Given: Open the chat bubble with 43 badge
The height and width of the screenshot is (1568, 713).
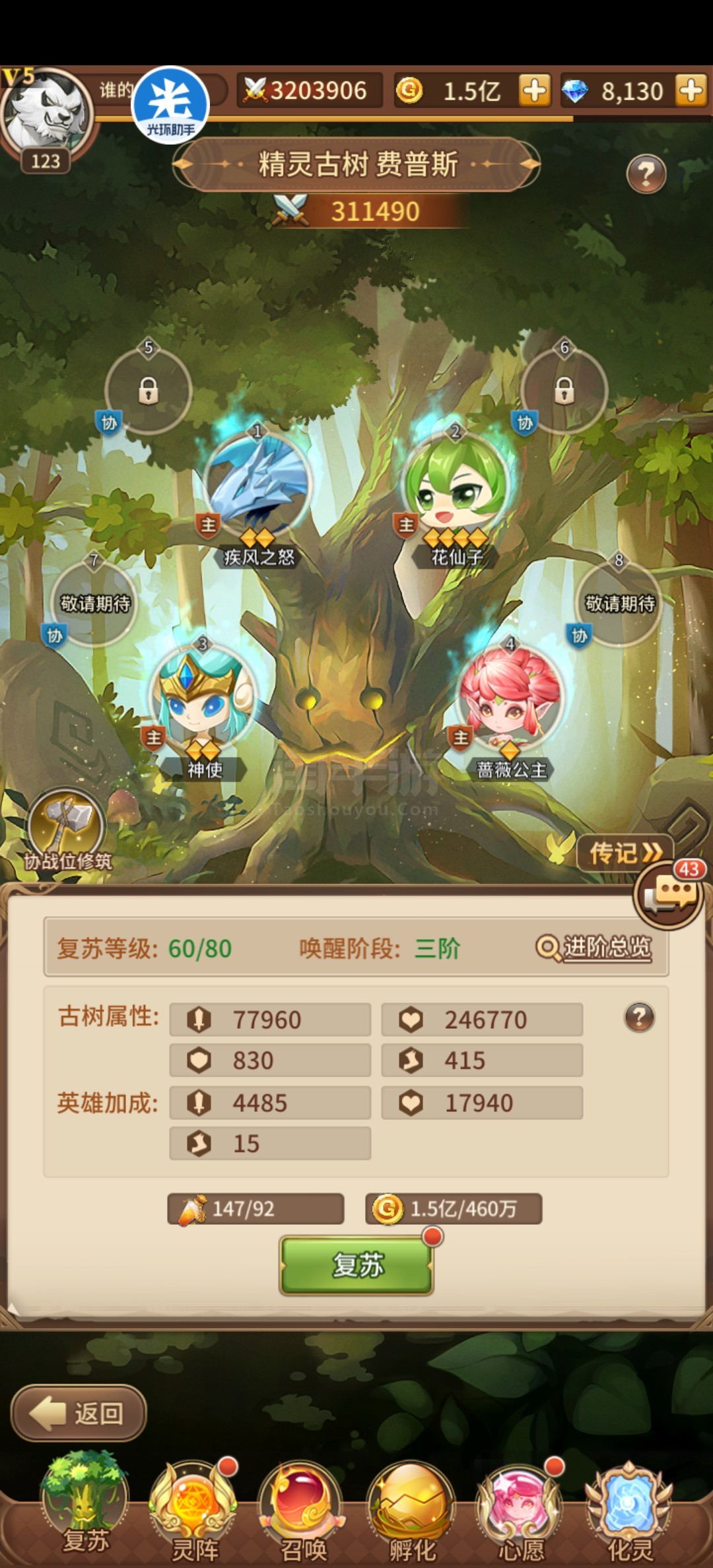Looking at the screenshot, I should pyautogui.click(x=668, y=894).
